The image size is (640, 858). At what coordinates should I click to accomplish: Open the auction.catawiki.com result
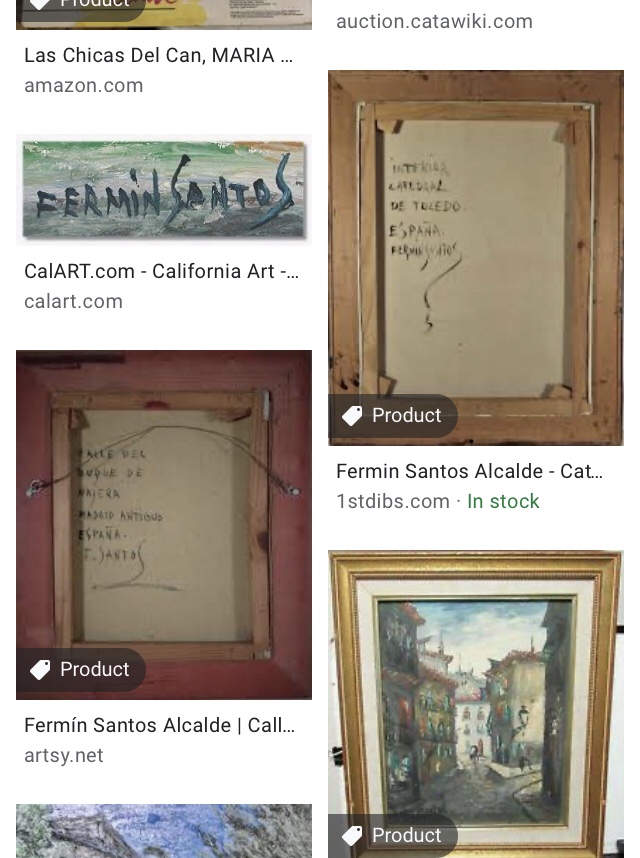coord(434,21)
